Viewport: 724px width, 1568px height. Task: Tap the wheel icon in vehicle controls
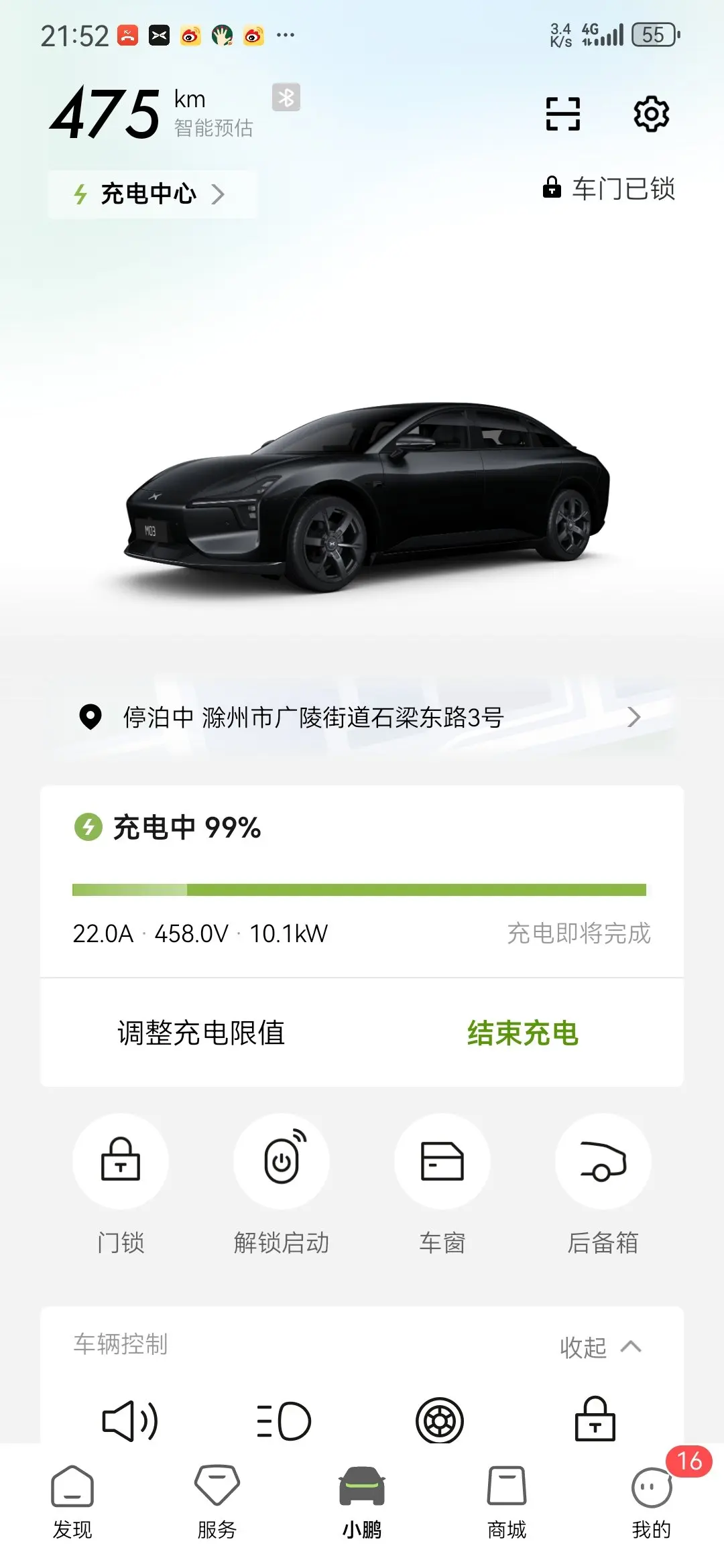(440, 1421)
